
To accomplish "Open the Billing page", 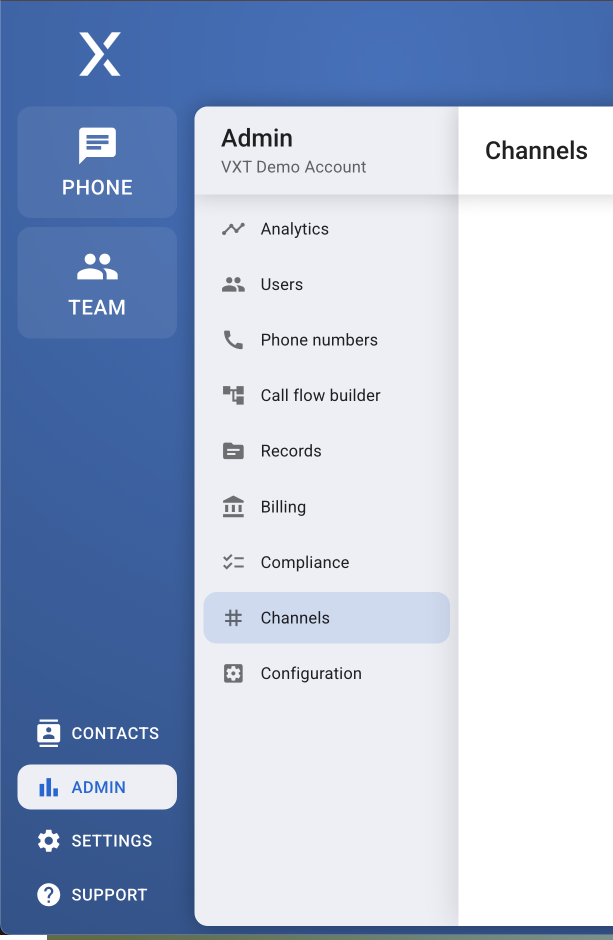I will (283, 507).
